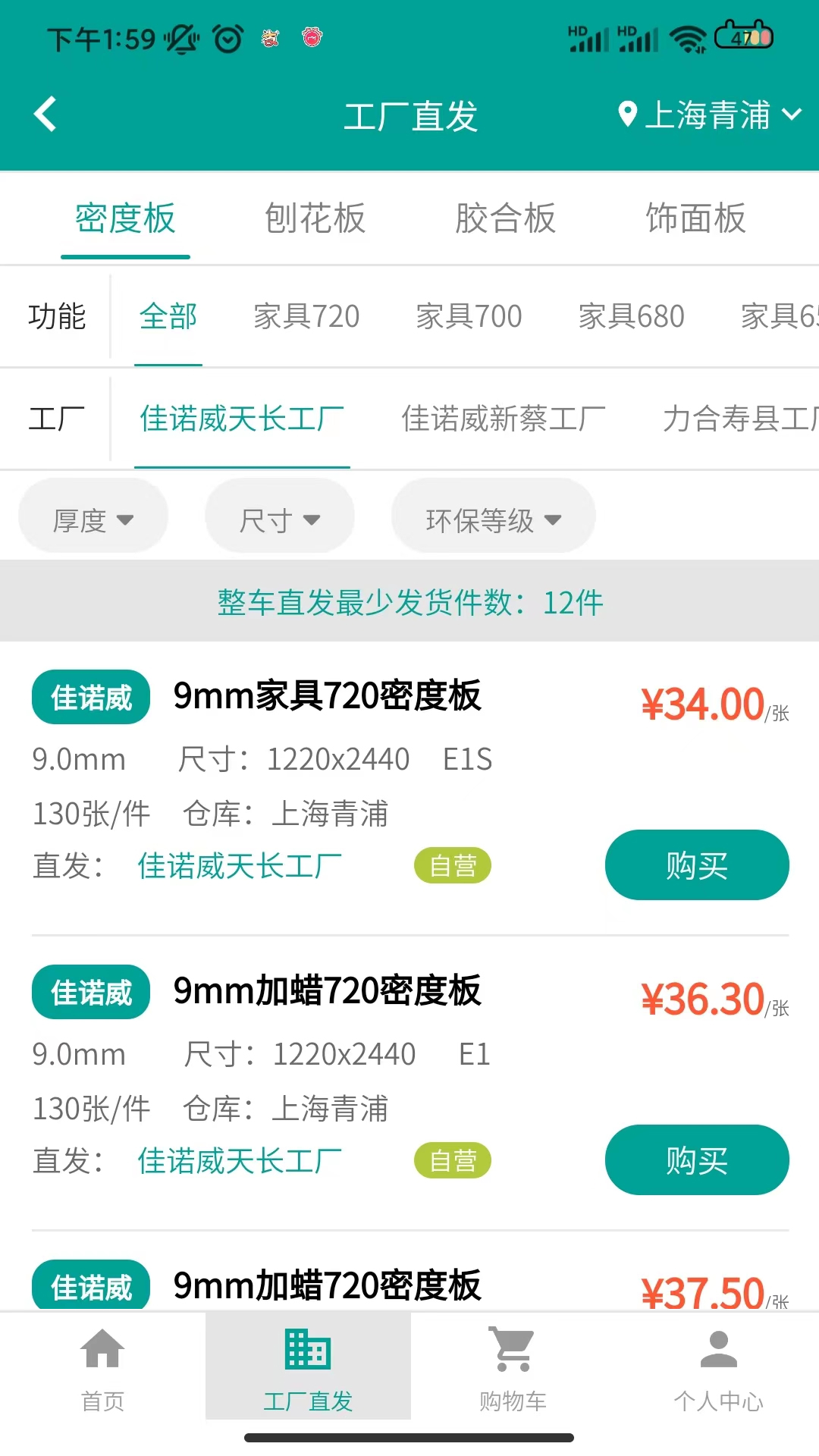Open 个人中心 profile icon
This screenshot has height=1456, width=819.
click(717, 1365)
